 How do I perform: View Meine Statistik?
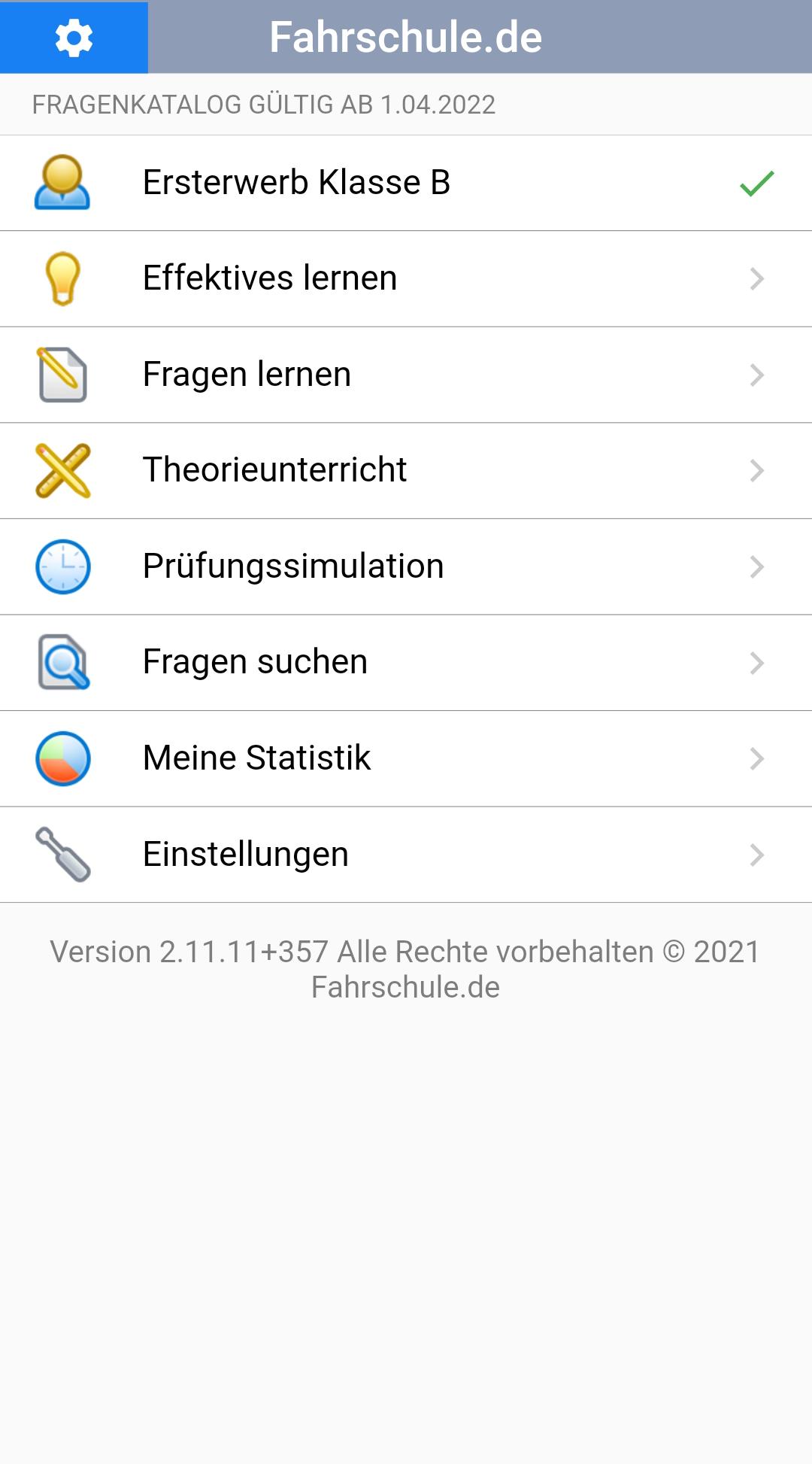(406, 758)
